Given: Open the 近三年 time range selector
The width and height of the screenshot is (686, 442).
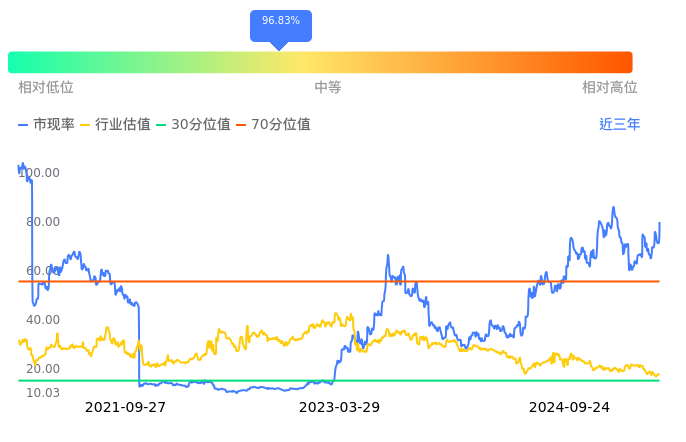Looking at the screenshot, I should pyautogui.click(x=619, y=124).
